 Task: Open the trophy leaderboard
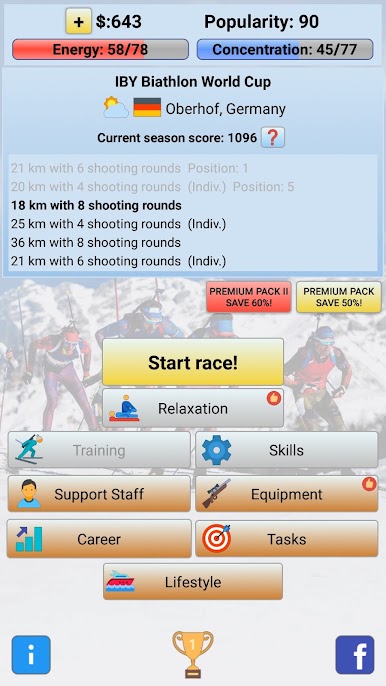coord(193,654)
